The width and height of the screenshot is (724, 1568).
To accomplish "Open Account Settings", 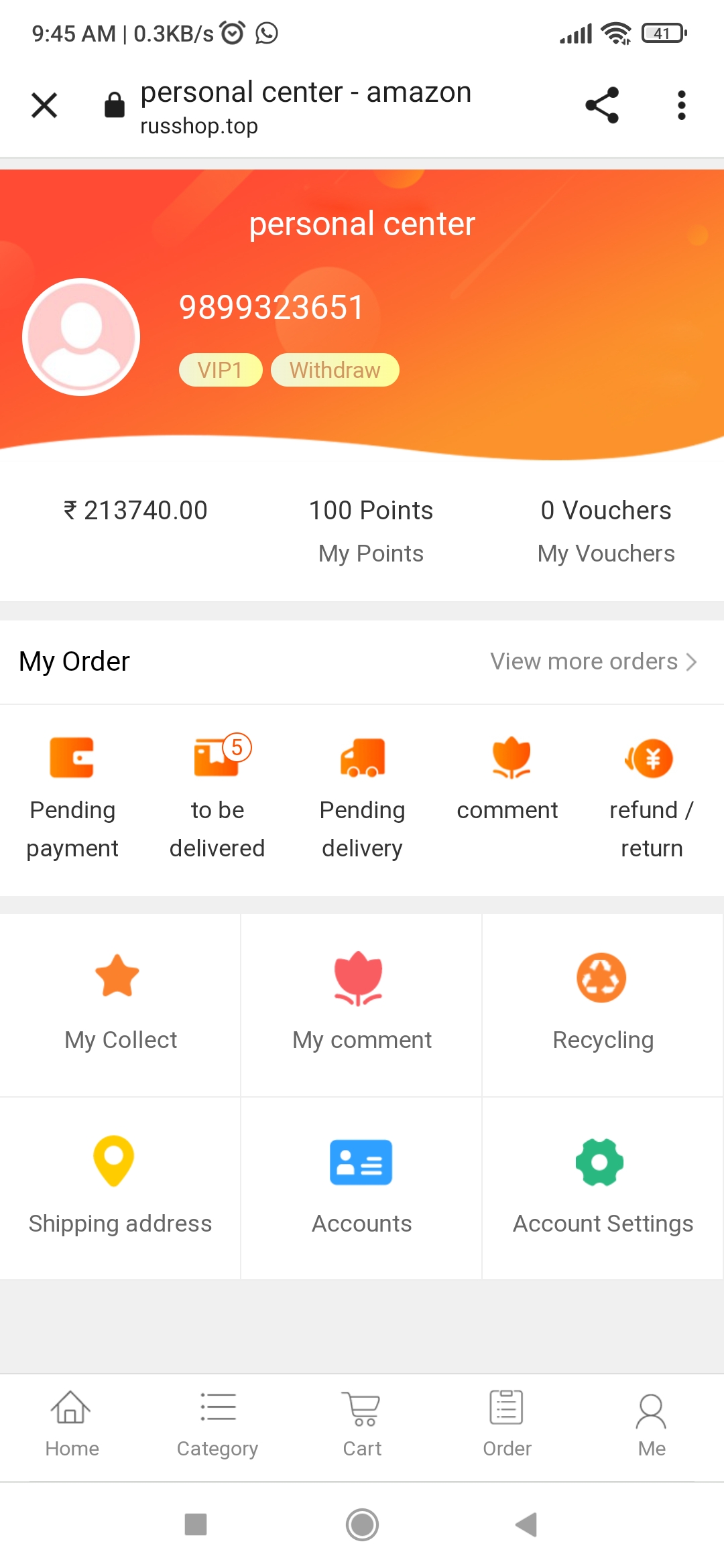I will tap(603, 1188).
